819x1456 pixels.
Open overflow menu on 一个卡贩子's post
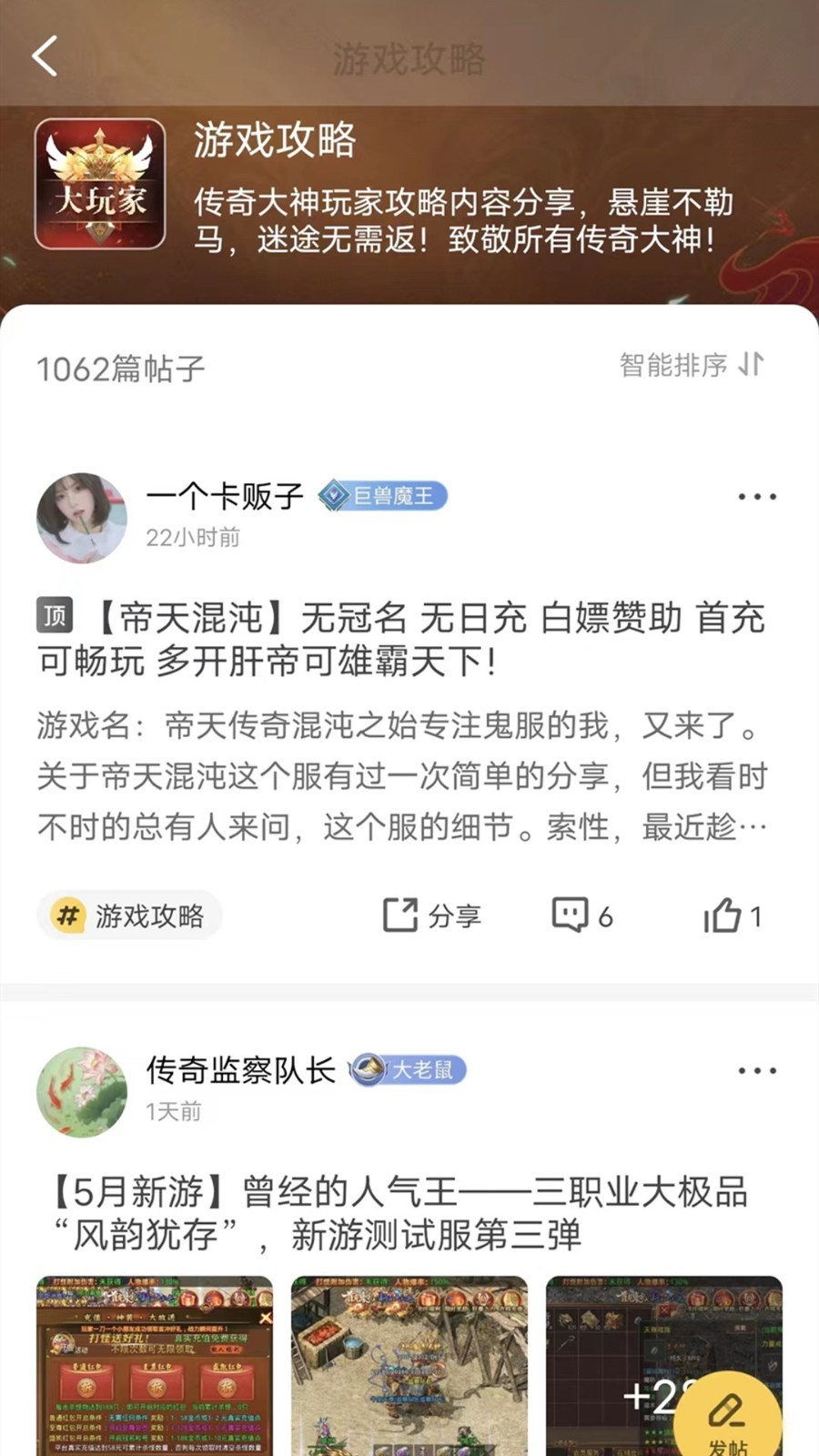click(x=756, y=497)
